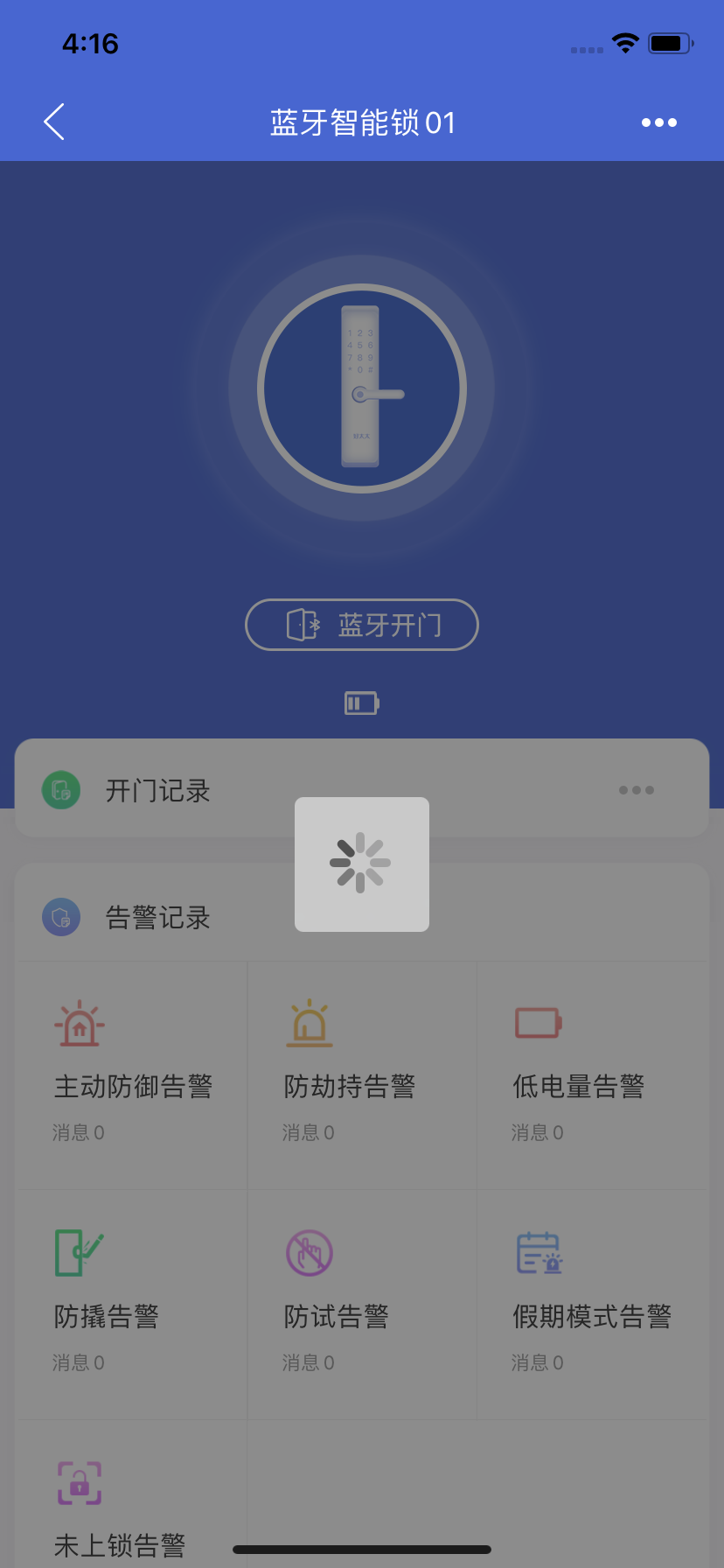Viewport: 724px width, 1568px height.
Task: Open 防劫持告警 alarm tile
Action: point(361,1074)
